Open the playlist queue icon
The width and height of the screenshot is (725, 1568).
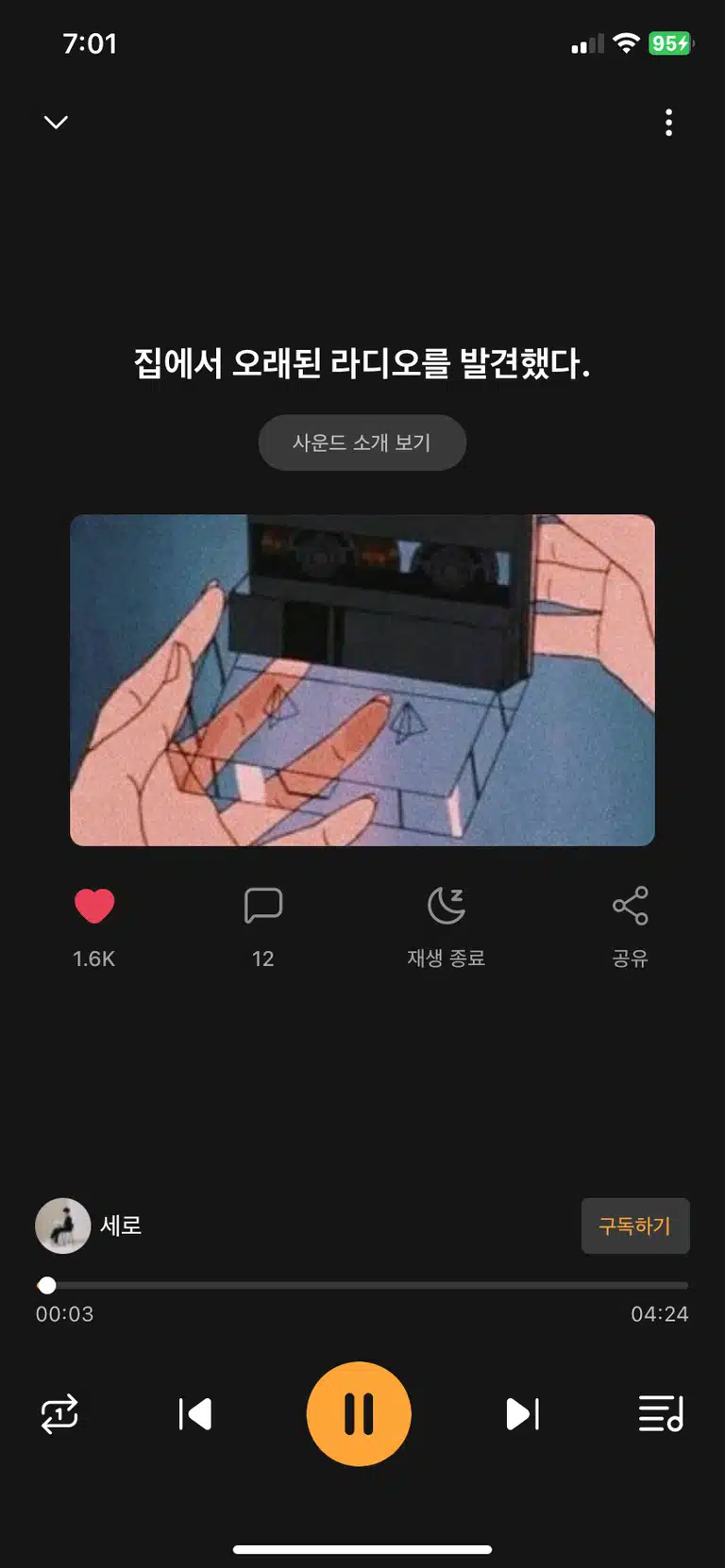point(661,1414)
